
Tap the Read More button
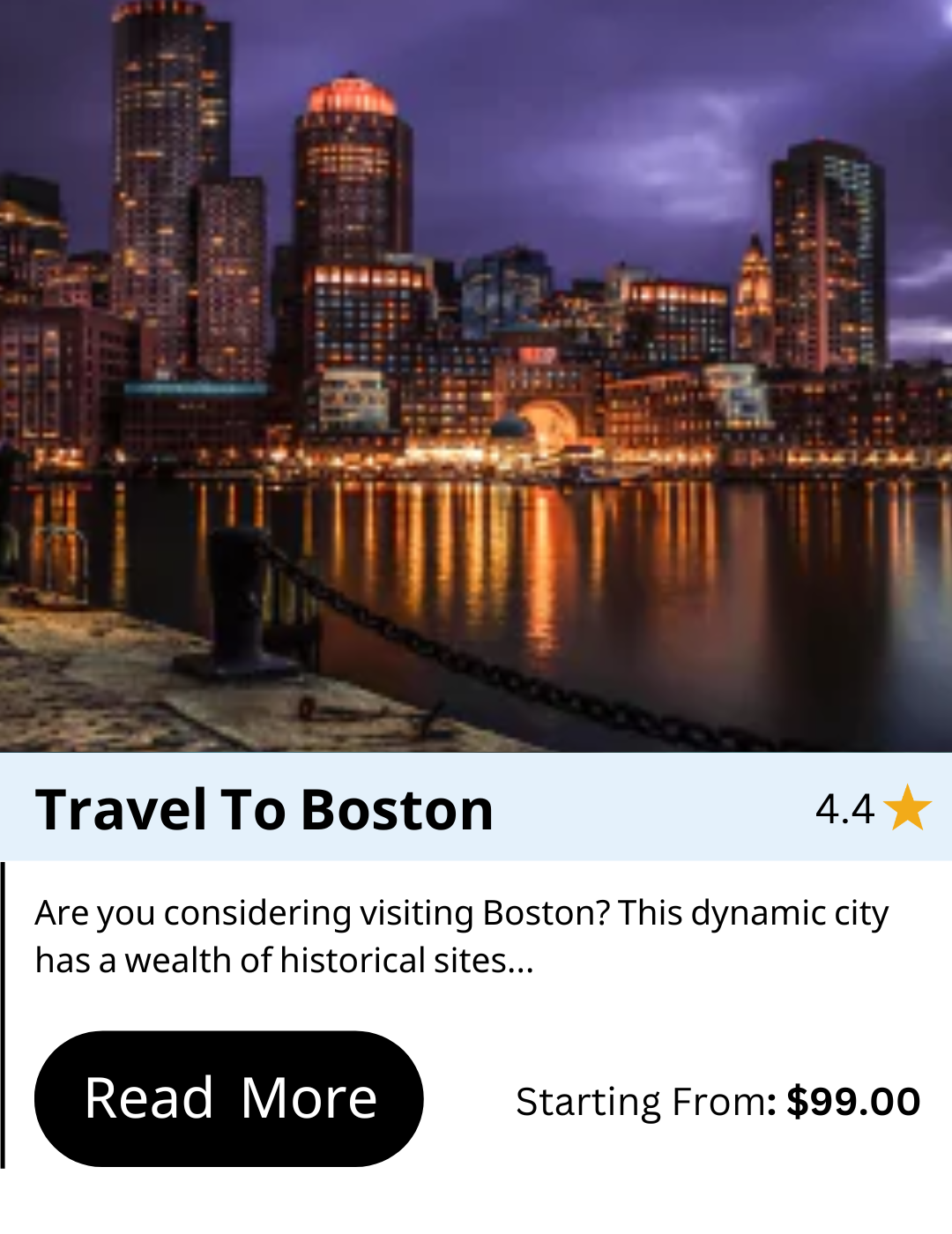(229, 1098)
